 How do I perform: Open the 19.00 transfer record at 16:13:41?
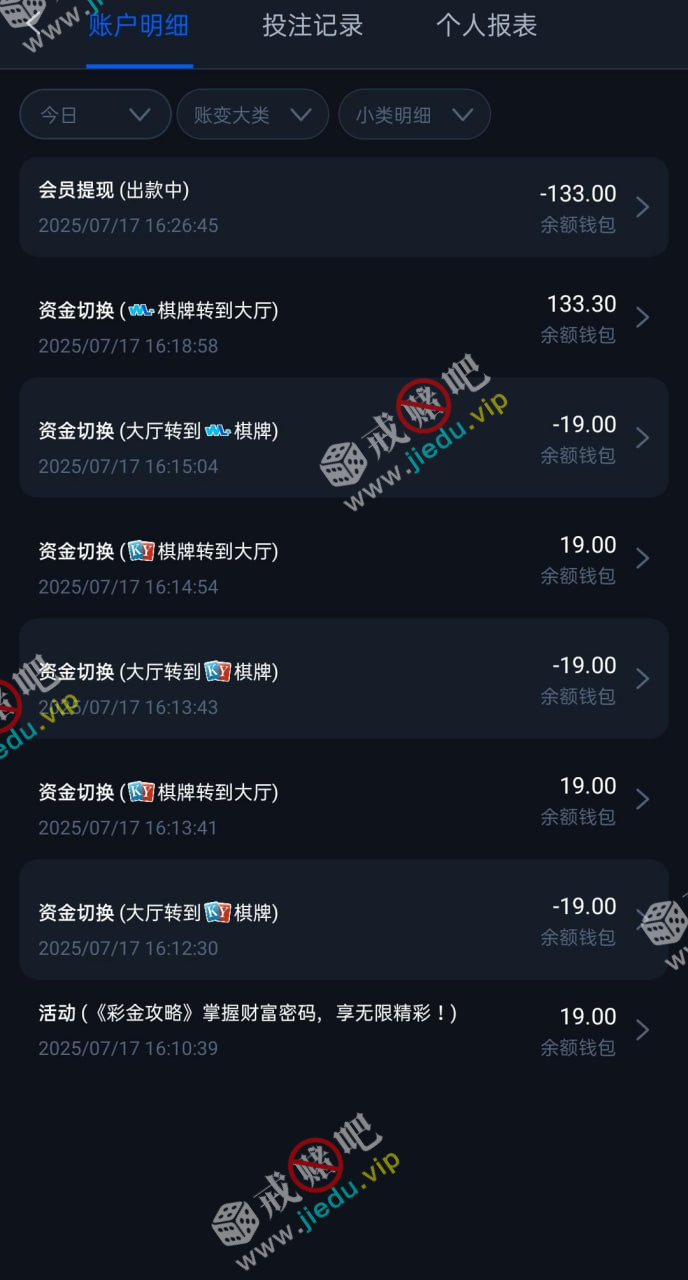(343, 799)
